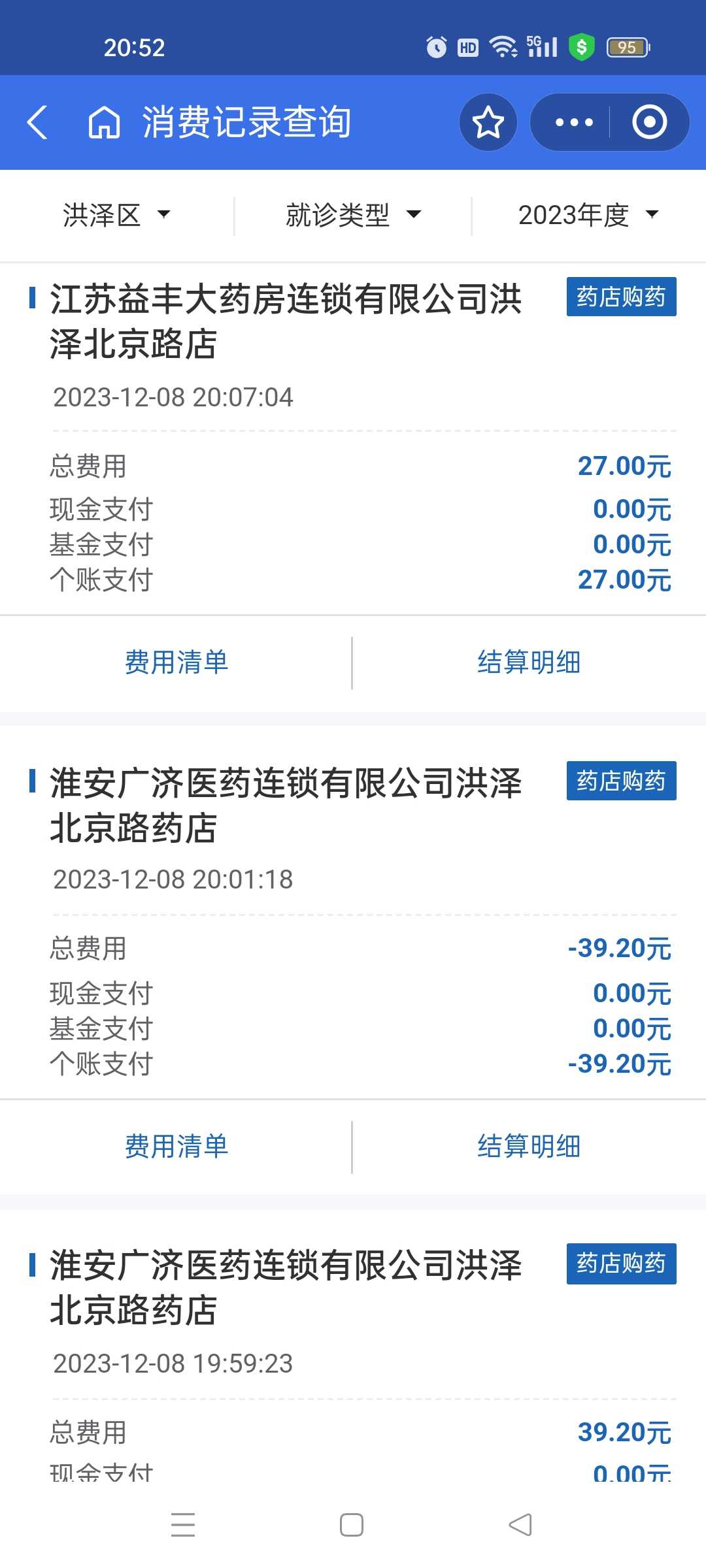Close mini program with the circle icon
This screenshot has width=706, height=1568.
coord(649,122)
